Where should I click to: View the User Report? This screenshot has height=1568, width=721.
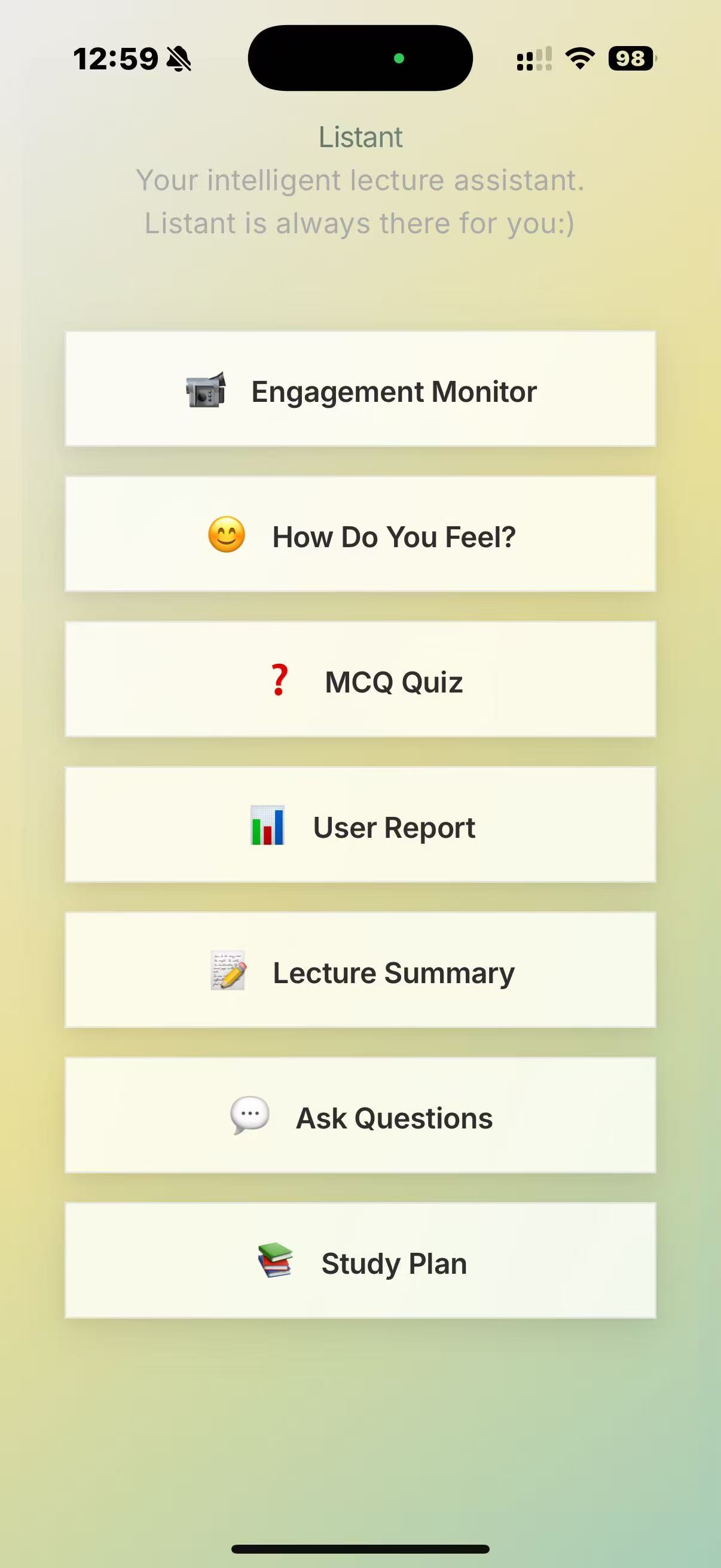coord(360,825)
